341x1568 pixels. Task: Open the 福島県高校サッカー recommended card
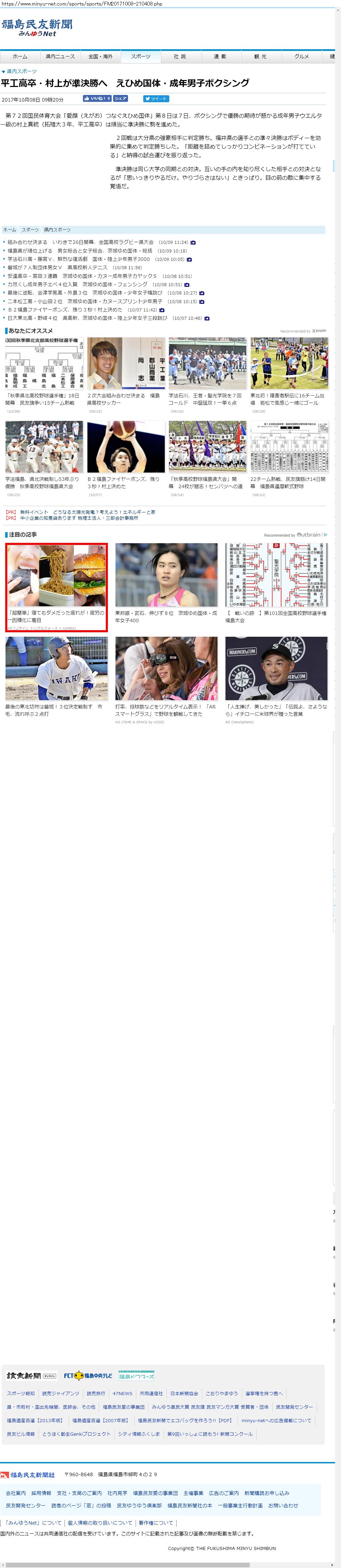(x=126, y=364)
